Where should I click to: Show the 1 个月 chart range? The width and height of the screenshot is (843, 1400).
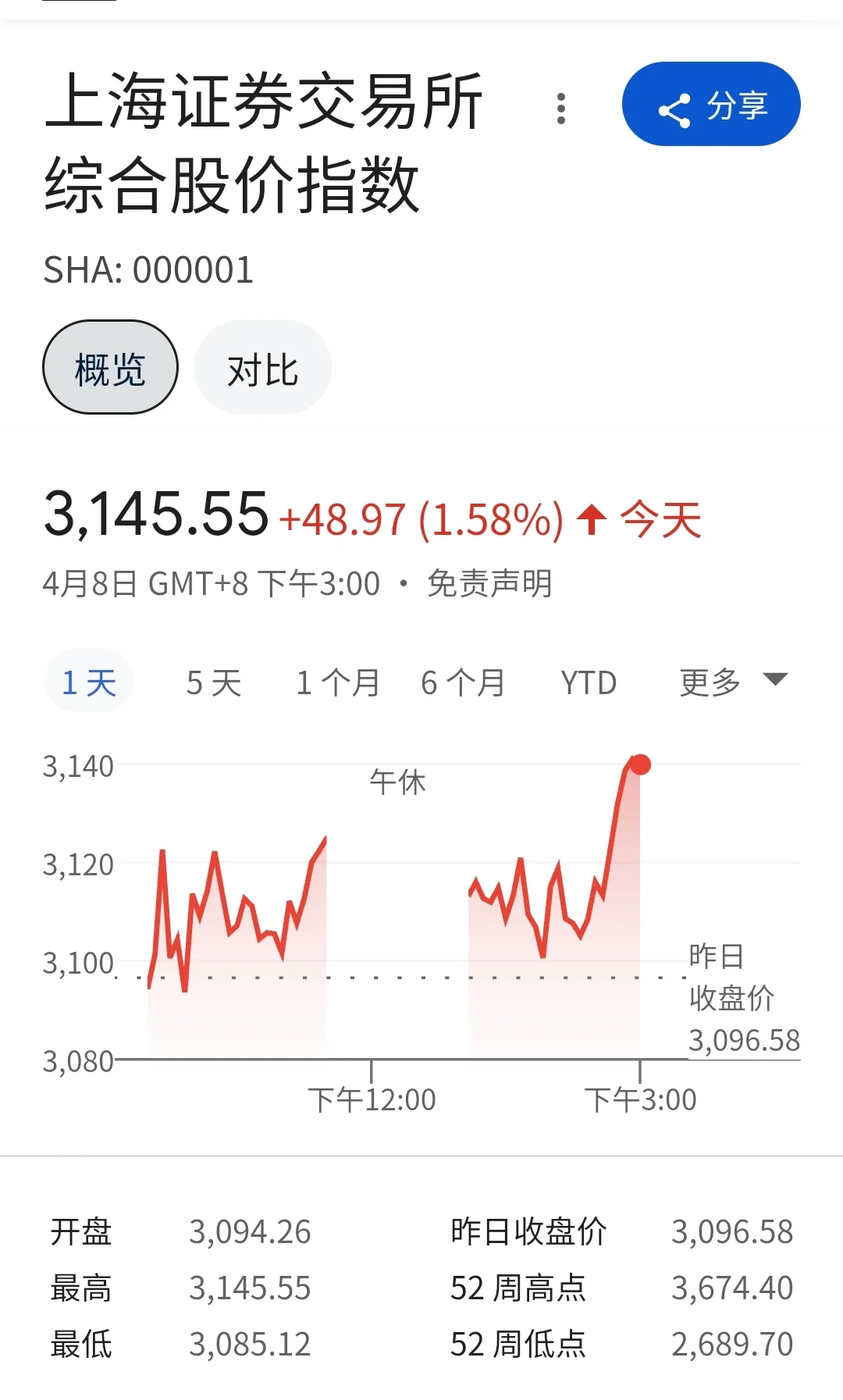337,682
